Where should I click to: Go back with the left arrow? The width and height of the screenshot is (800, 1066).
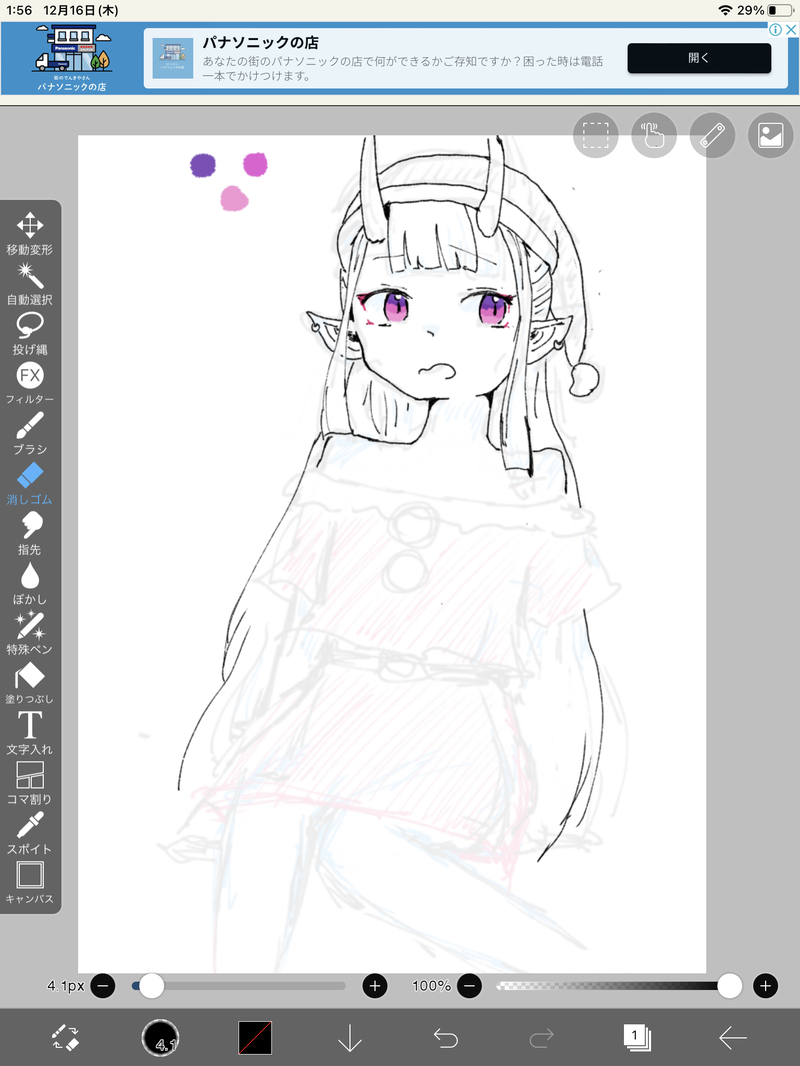pos(733,1038)
